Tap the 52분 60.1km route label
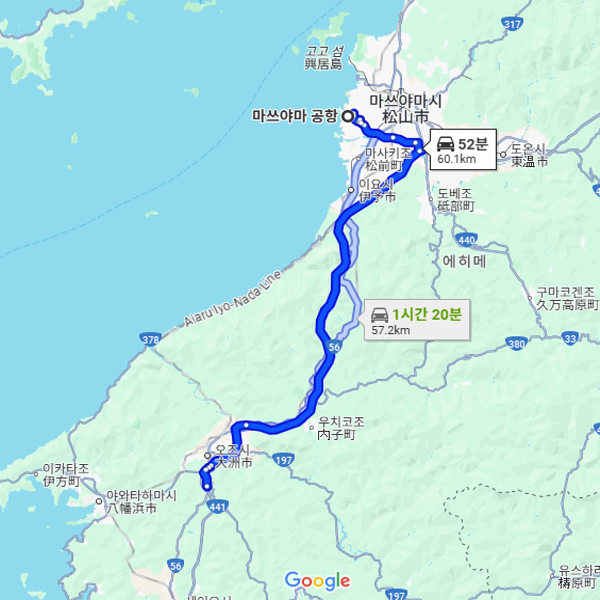Viewport: 600px width, 600px height. (462, 150)
